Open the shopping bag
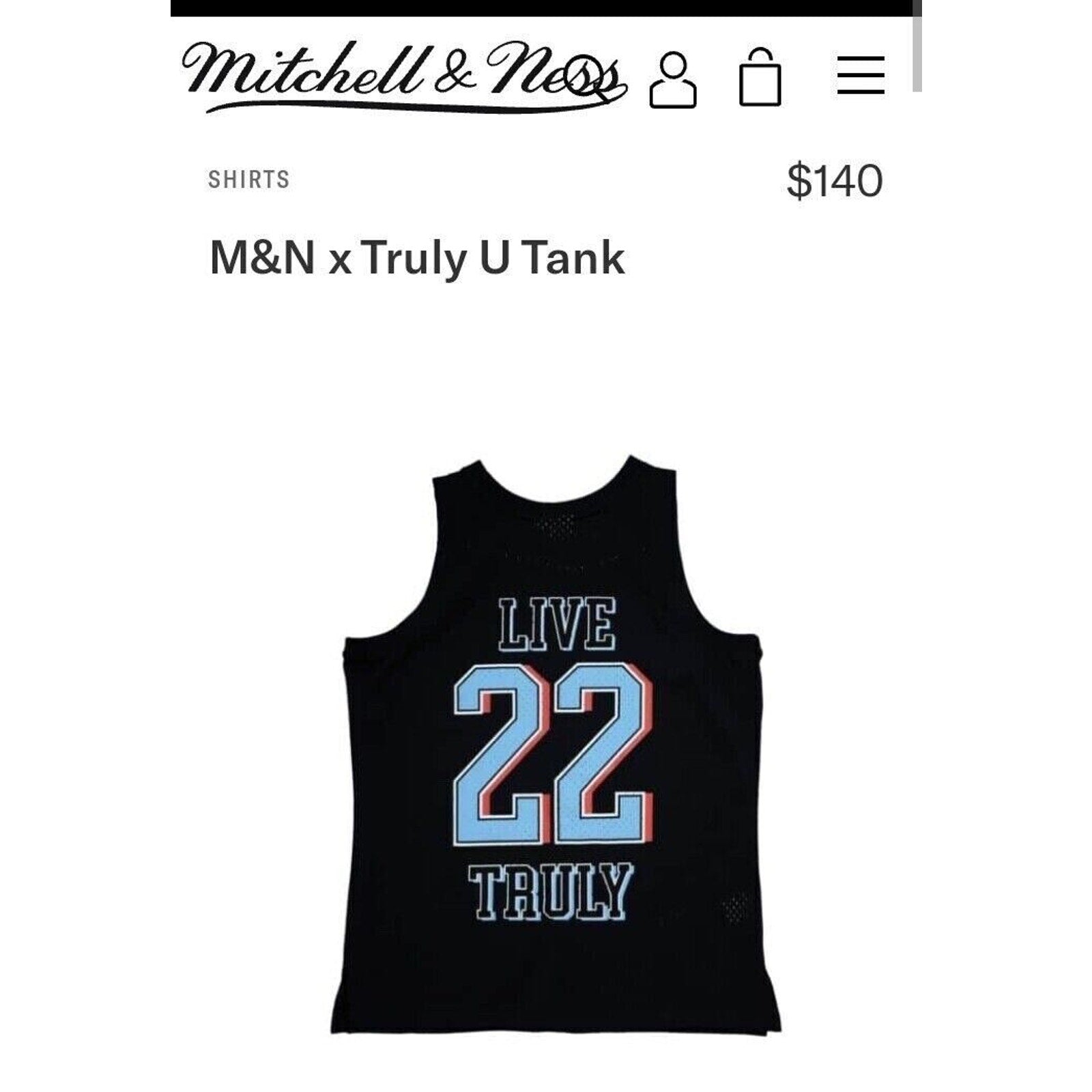Image resolution: width=1092 pixels, height=1092 pixels. click(760, 77)
